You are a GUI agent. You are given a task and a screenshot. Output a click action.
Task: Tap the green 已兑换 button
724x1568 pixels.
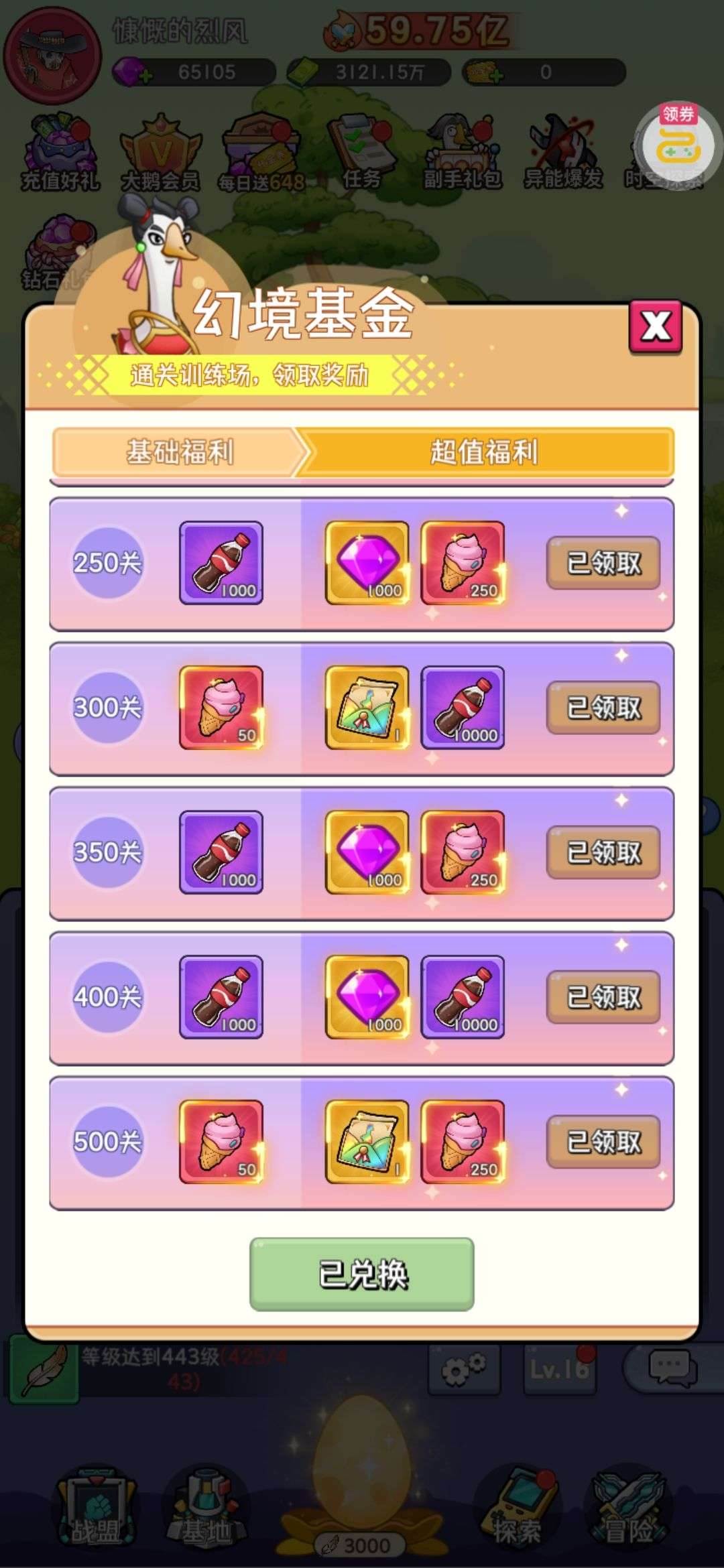[x=362, y=1274]
